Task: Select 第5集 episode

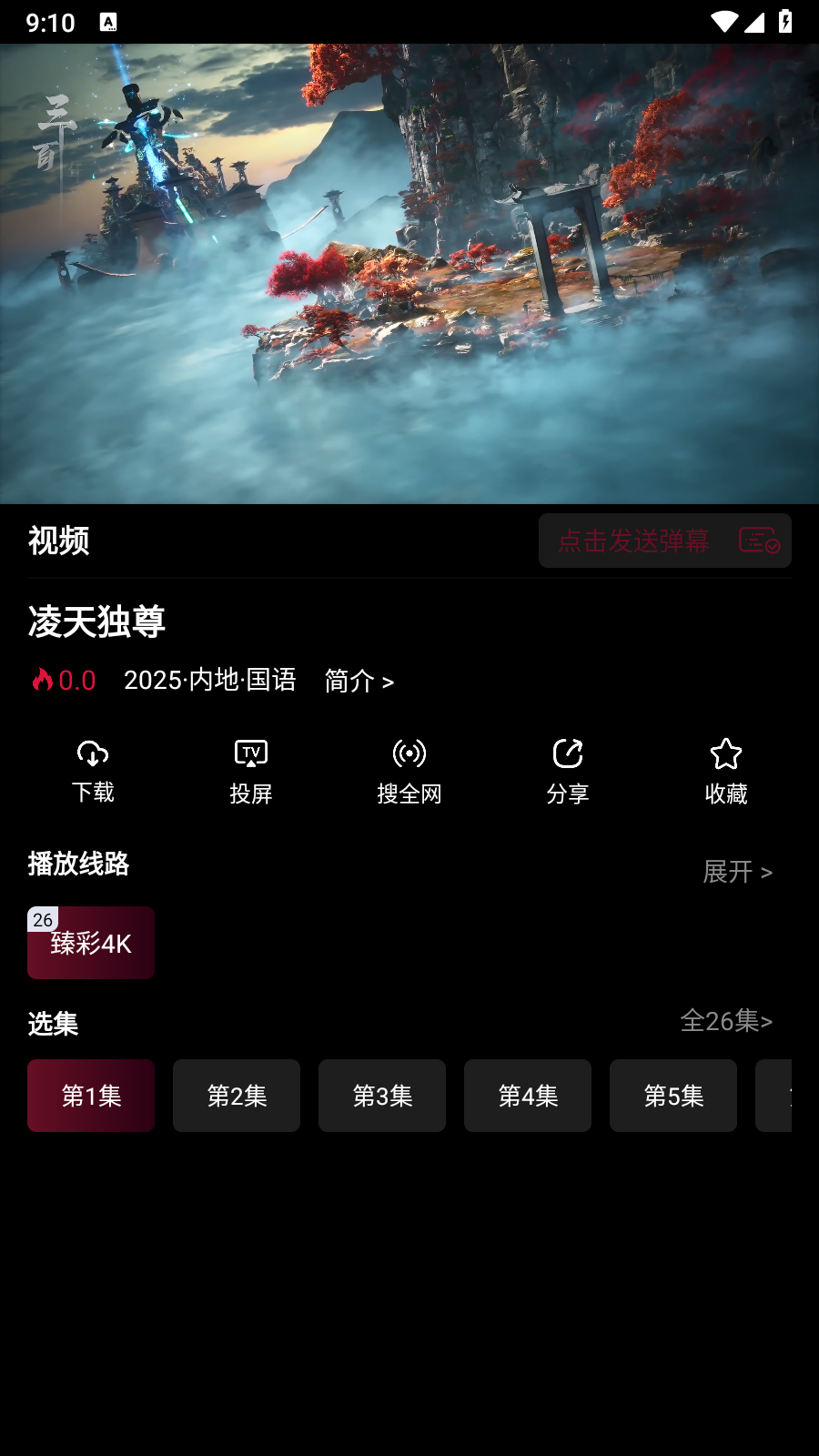Action: coord(673,1096)
